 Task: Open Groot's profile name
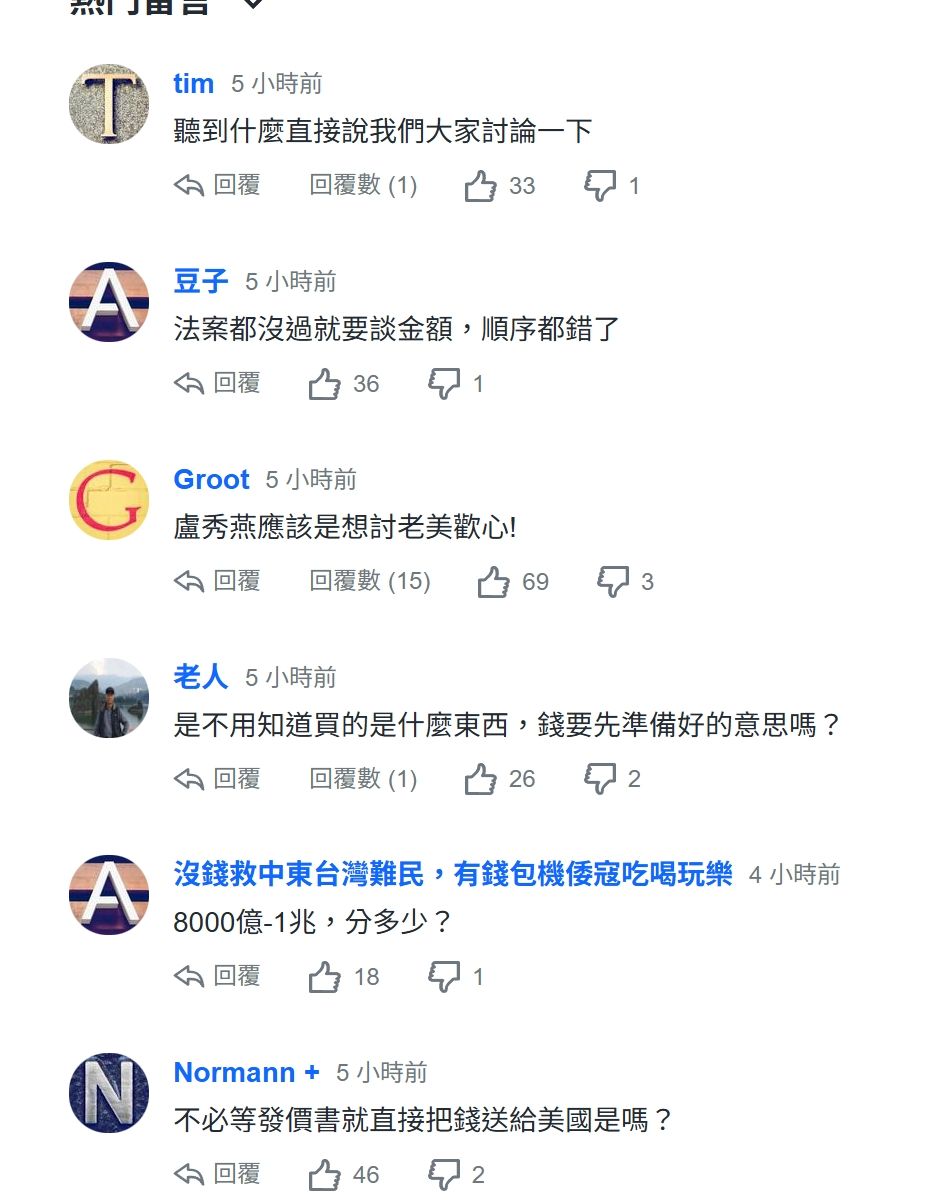click(x=211, y=479)
